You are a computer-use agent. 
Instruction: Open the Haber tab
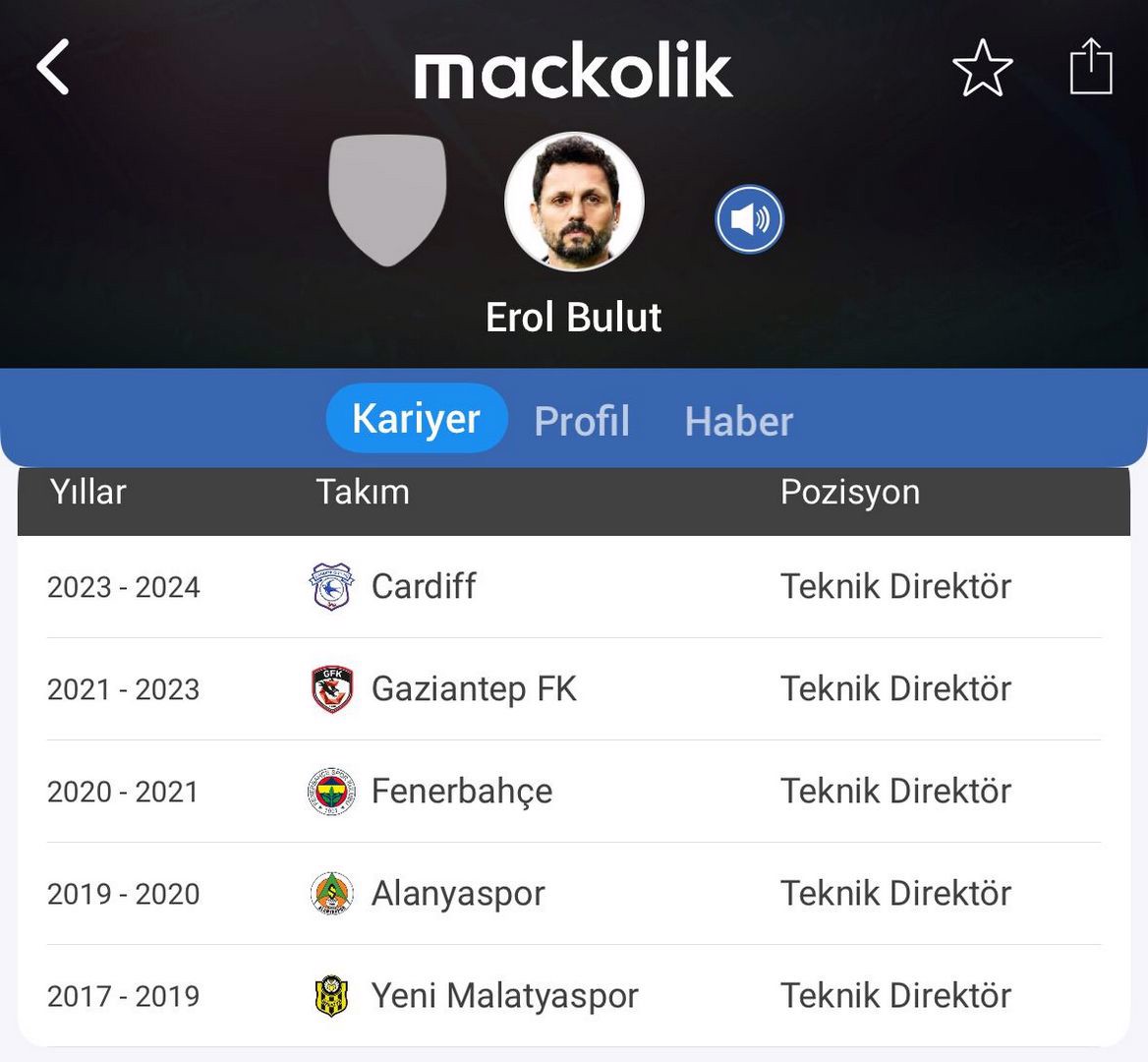coord(738,421)
